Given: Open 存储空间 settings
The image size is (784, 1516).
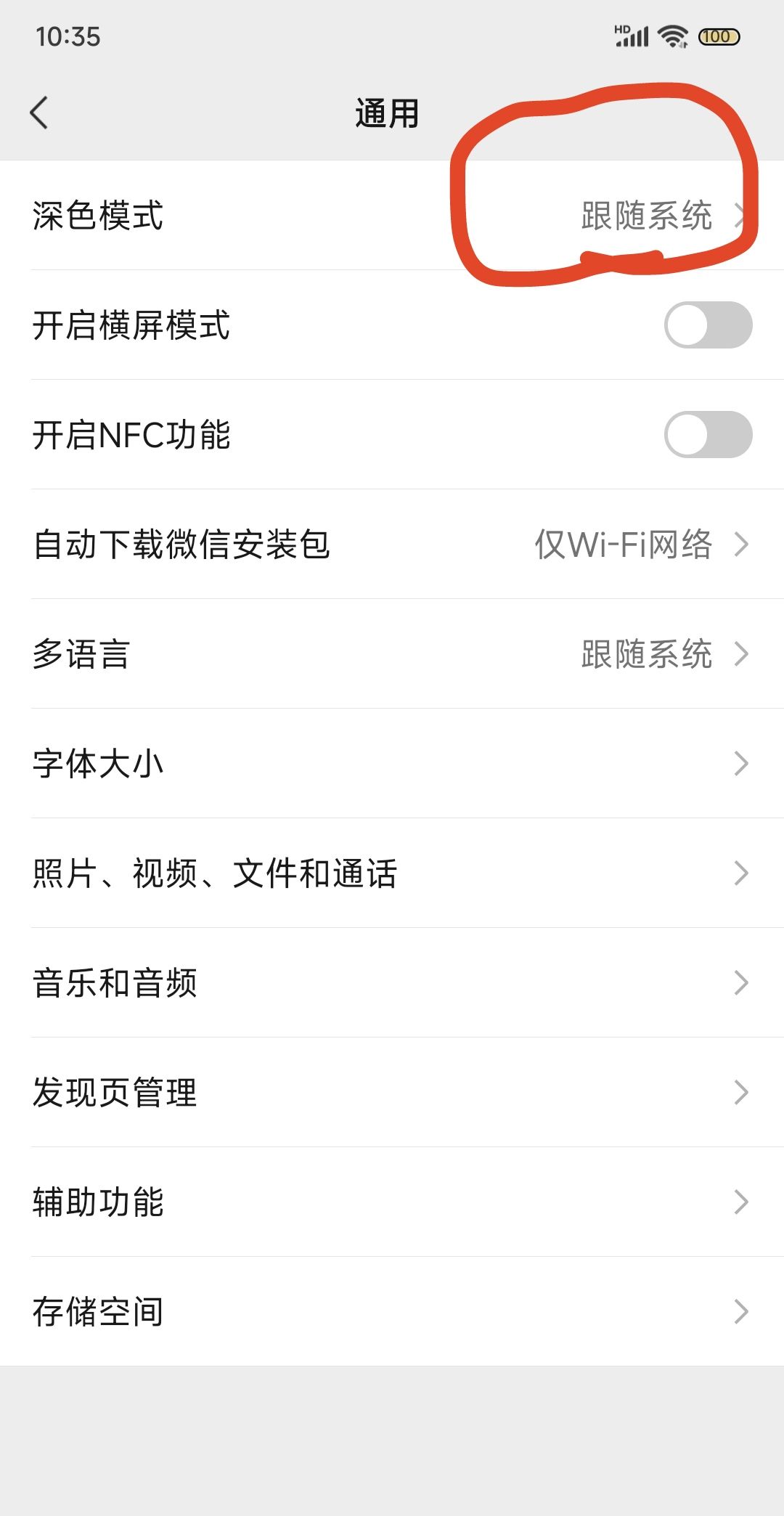Looking at the screenshot, I should (392, 1312).
